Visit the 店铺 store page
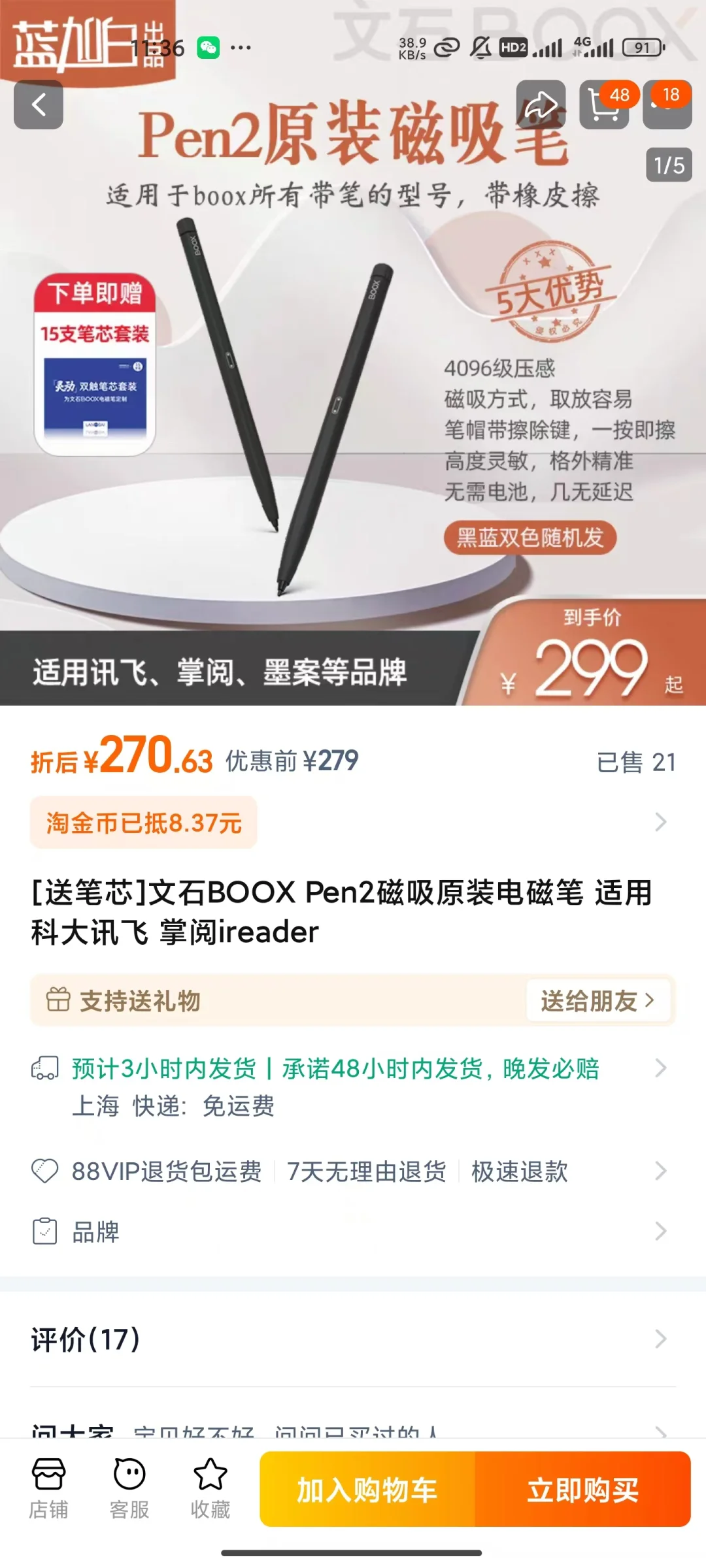Image resolution: width=706 pixels, height=1568 pixels. (48, 1489)
